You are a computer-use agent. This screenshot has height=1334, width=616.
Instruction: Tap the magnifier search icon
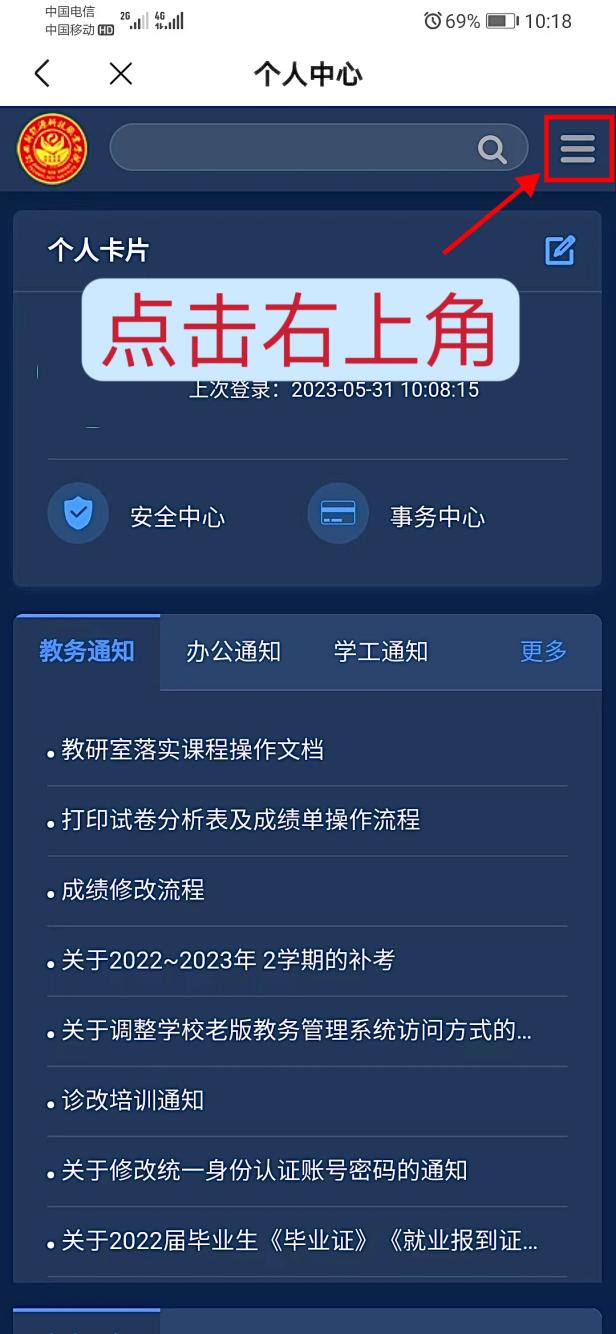492,149
